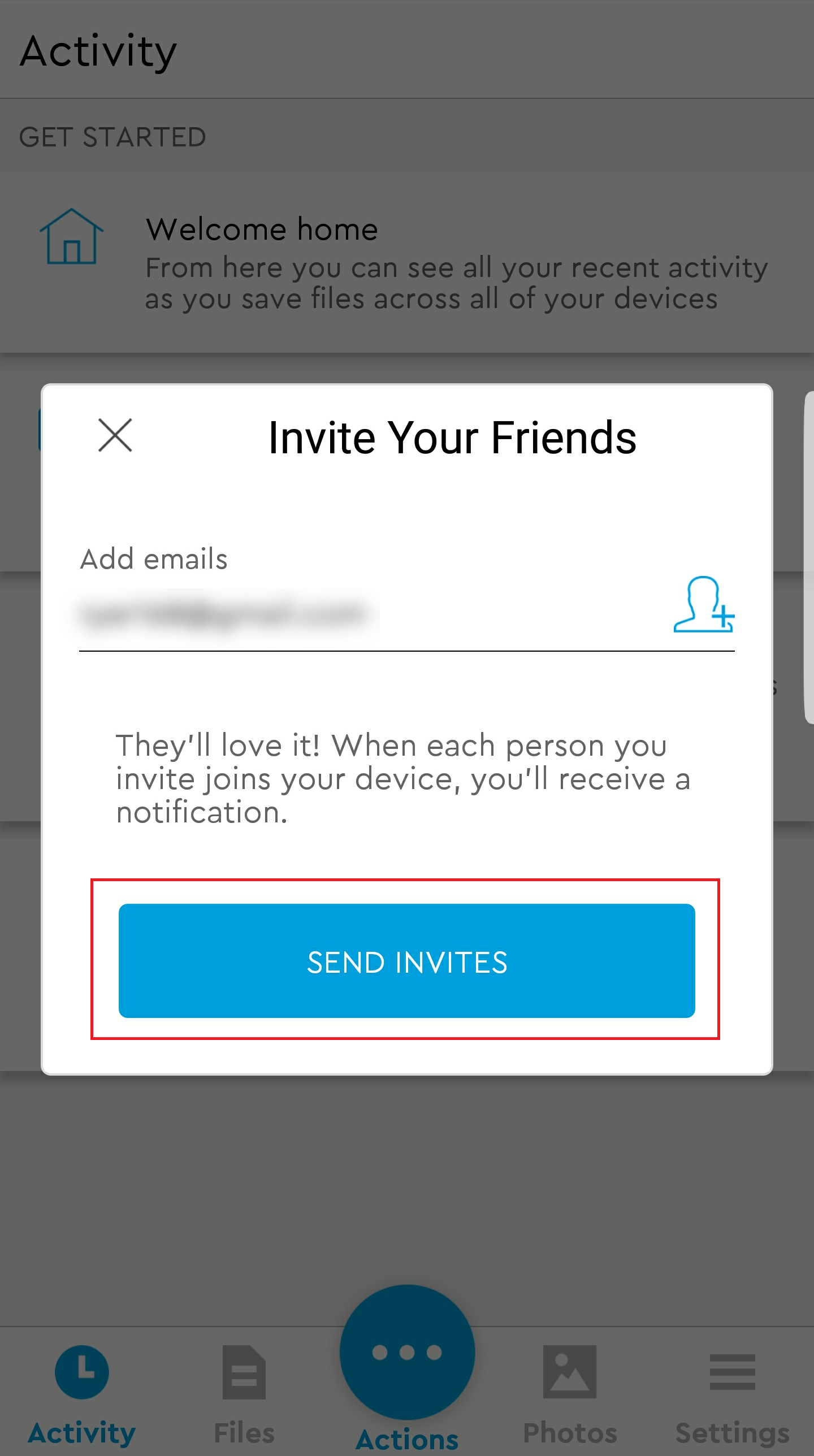814x1456 pixels.
Task: Select the Activity tab
Action: click(82, 1394)
